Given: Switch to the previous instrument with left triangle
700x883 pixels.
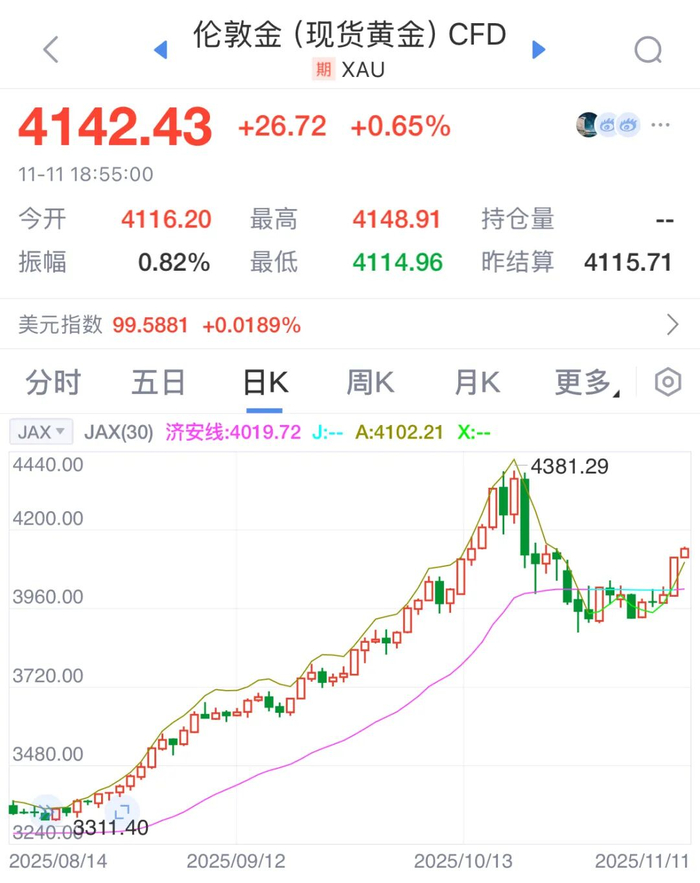Looking at the screenshot, I should (160, 50).
